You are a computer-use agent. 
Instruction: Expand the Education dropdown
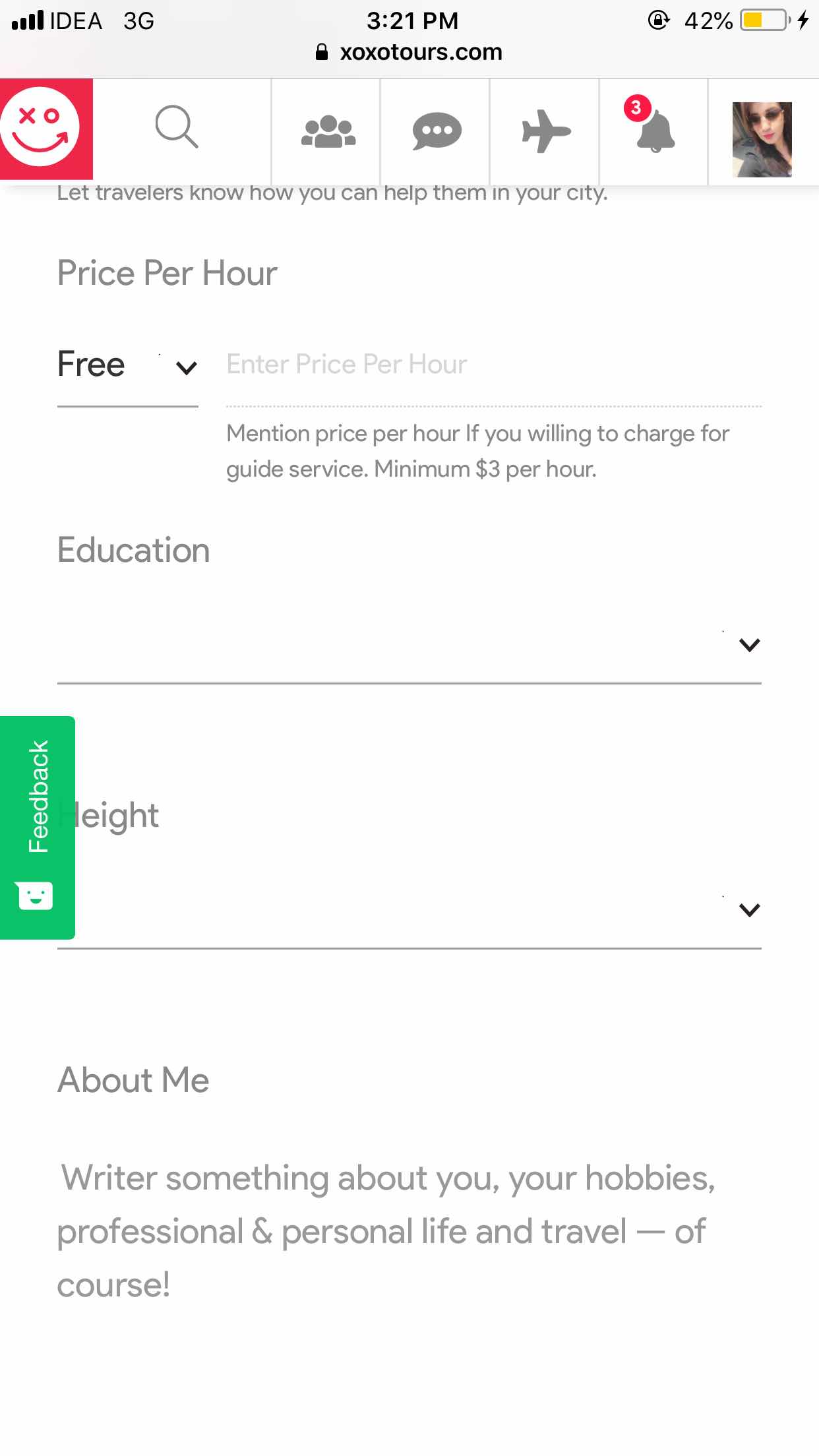point(409,644)
